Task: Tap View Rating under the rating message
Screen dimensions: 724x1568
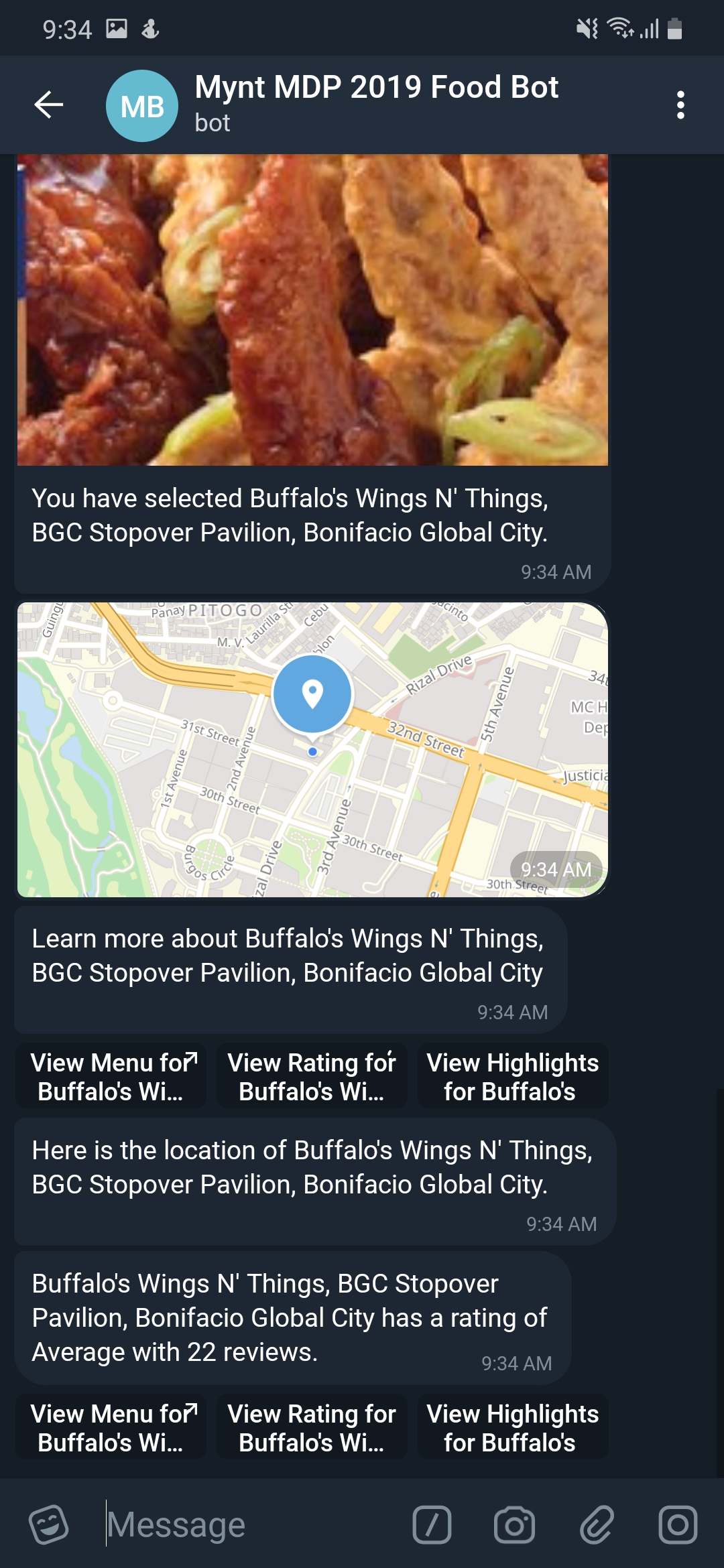Action: click(x=312, y=1427)
